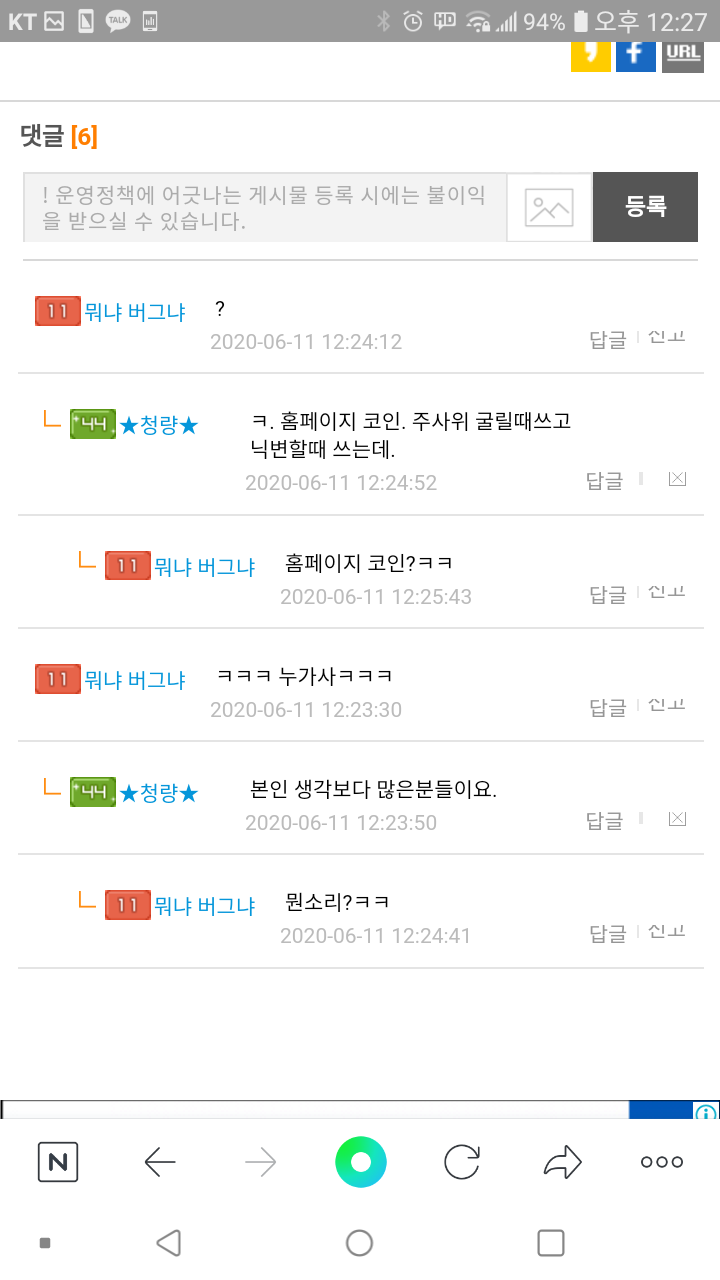Focus the comment input field
The image size is (720, 1280).
[265, 208]
